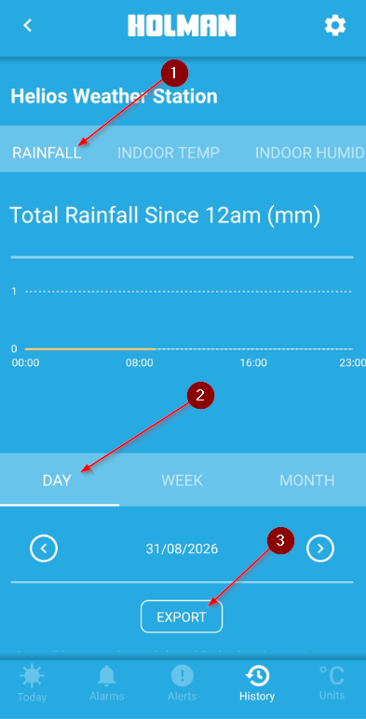This screenshot has width=366, height=719.
Task: Open the Today tab
Action: click(x=32, y=684)
